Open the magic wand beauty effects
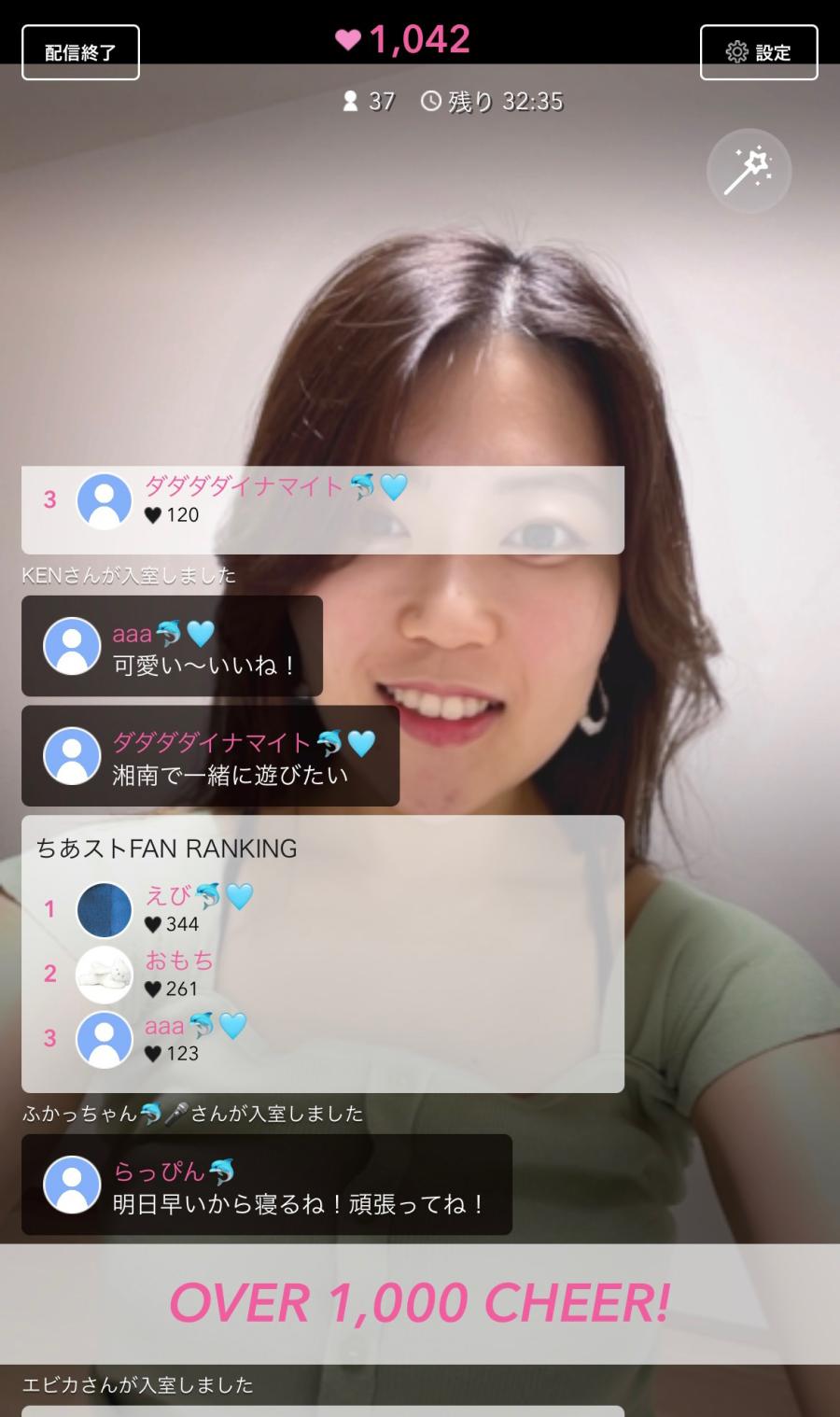Viewport: 840px width, 1417px height. pos(749,171)
